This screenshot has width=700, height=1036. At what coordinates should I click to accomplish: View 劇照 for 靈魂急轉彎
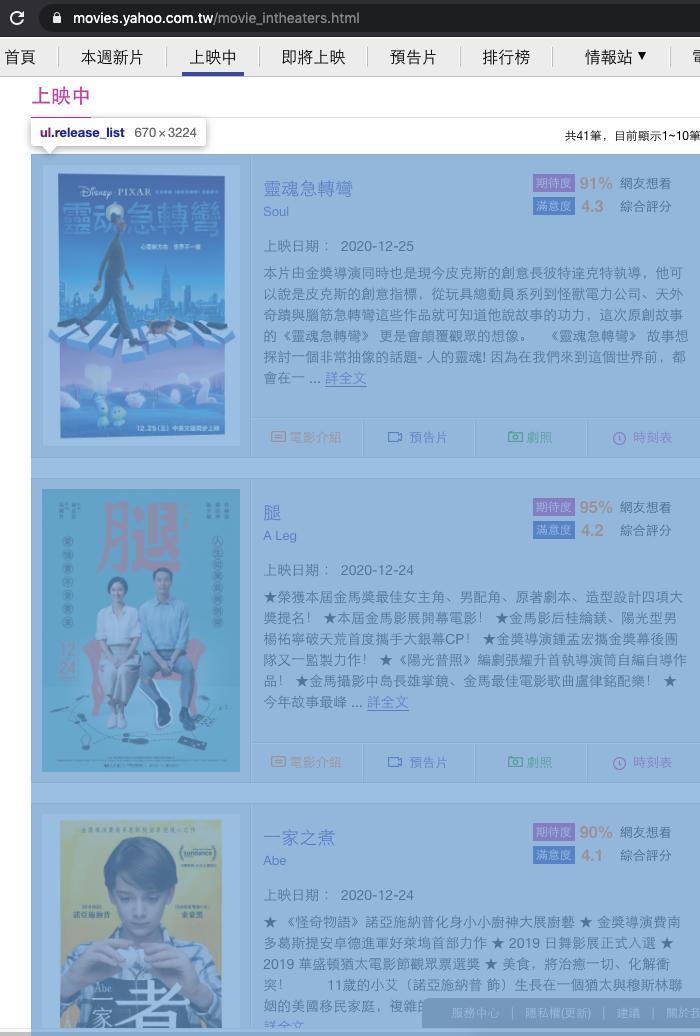pyautogui.click(x=530, y=437)
